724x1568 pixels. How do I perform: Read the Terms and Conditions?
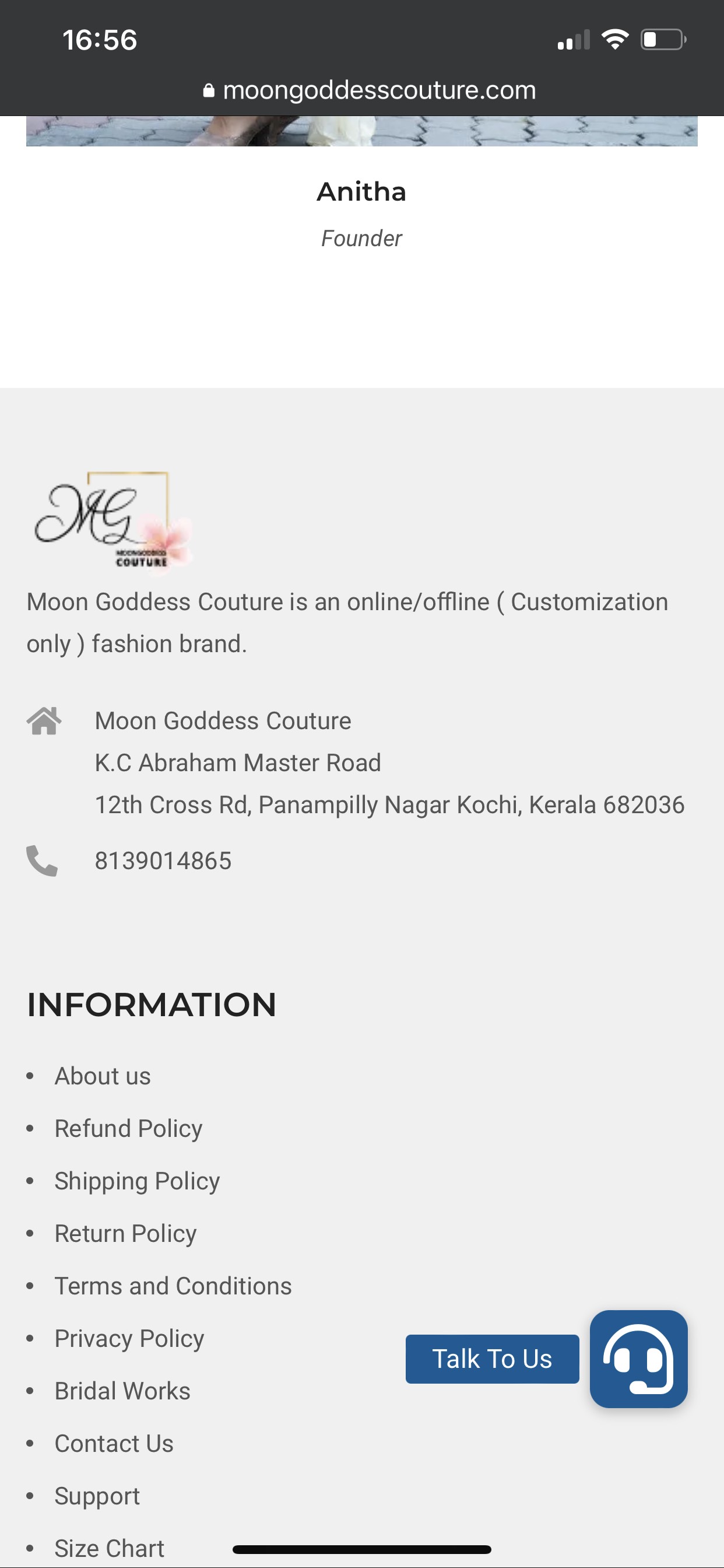[173, 1286]
